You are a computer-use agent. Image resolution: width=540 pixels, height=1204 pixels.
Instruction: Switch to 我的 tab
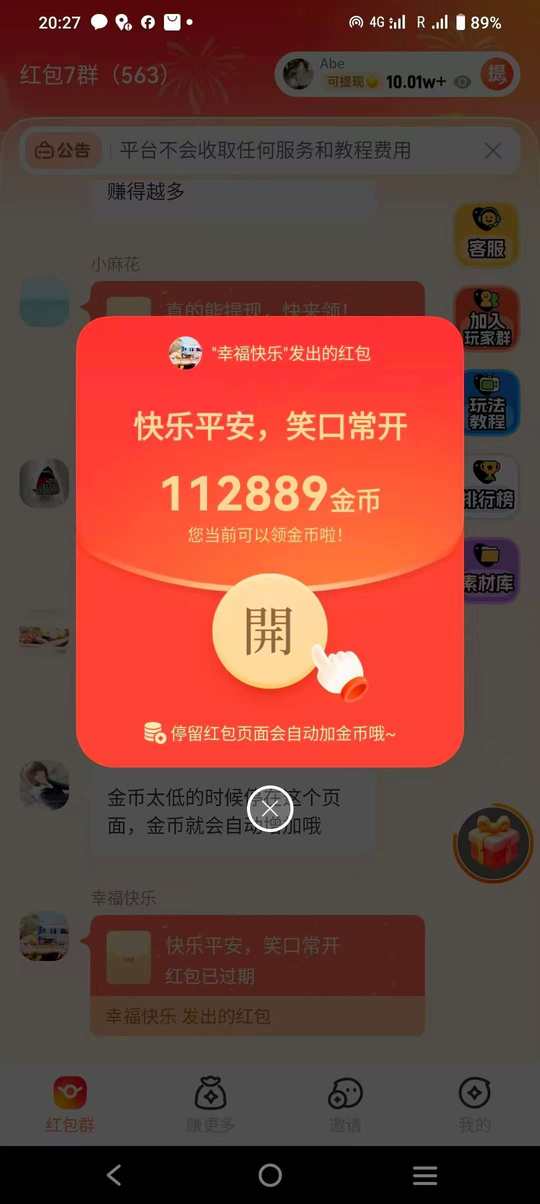pyautogui.click(x=474, y=1104)
